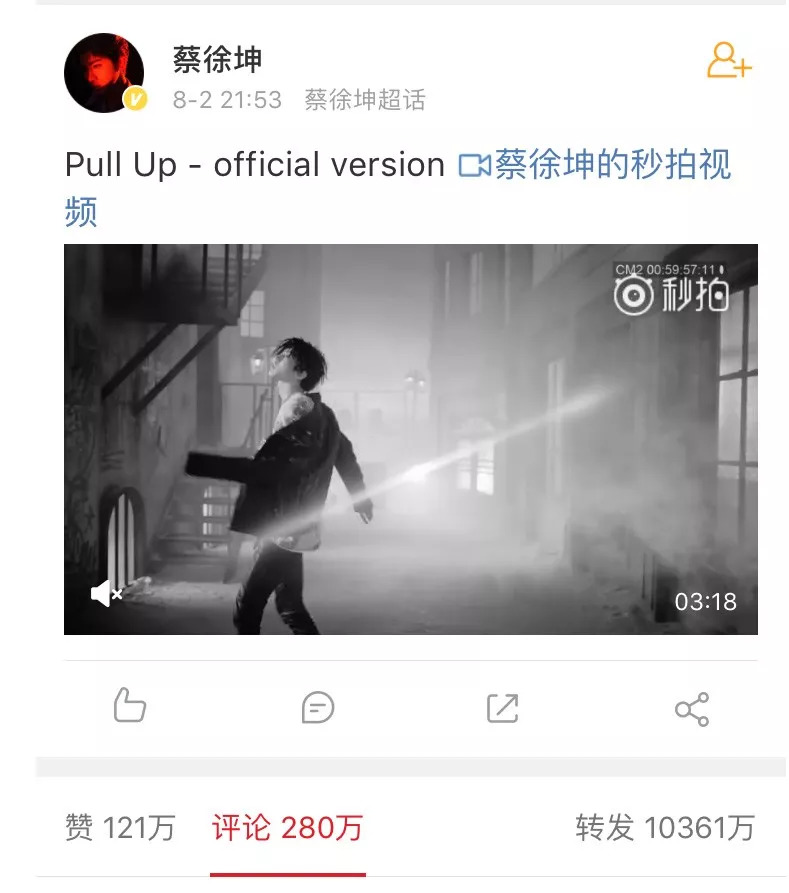Screen dimensions: 789x893
Task: Repost this Weibo post
Action: tap(502, 708)
